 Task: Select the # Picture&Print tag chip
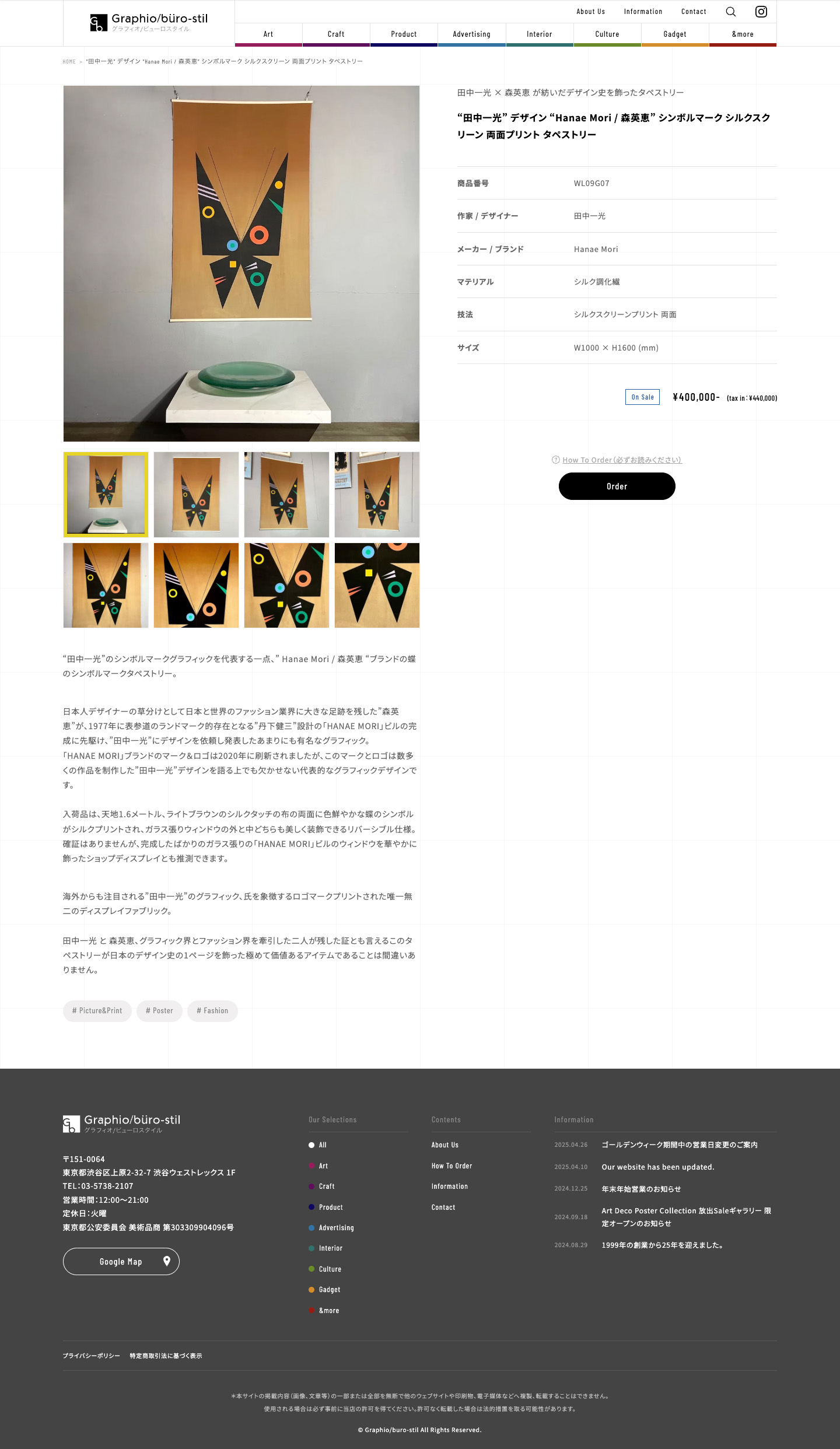[97, 1011]
